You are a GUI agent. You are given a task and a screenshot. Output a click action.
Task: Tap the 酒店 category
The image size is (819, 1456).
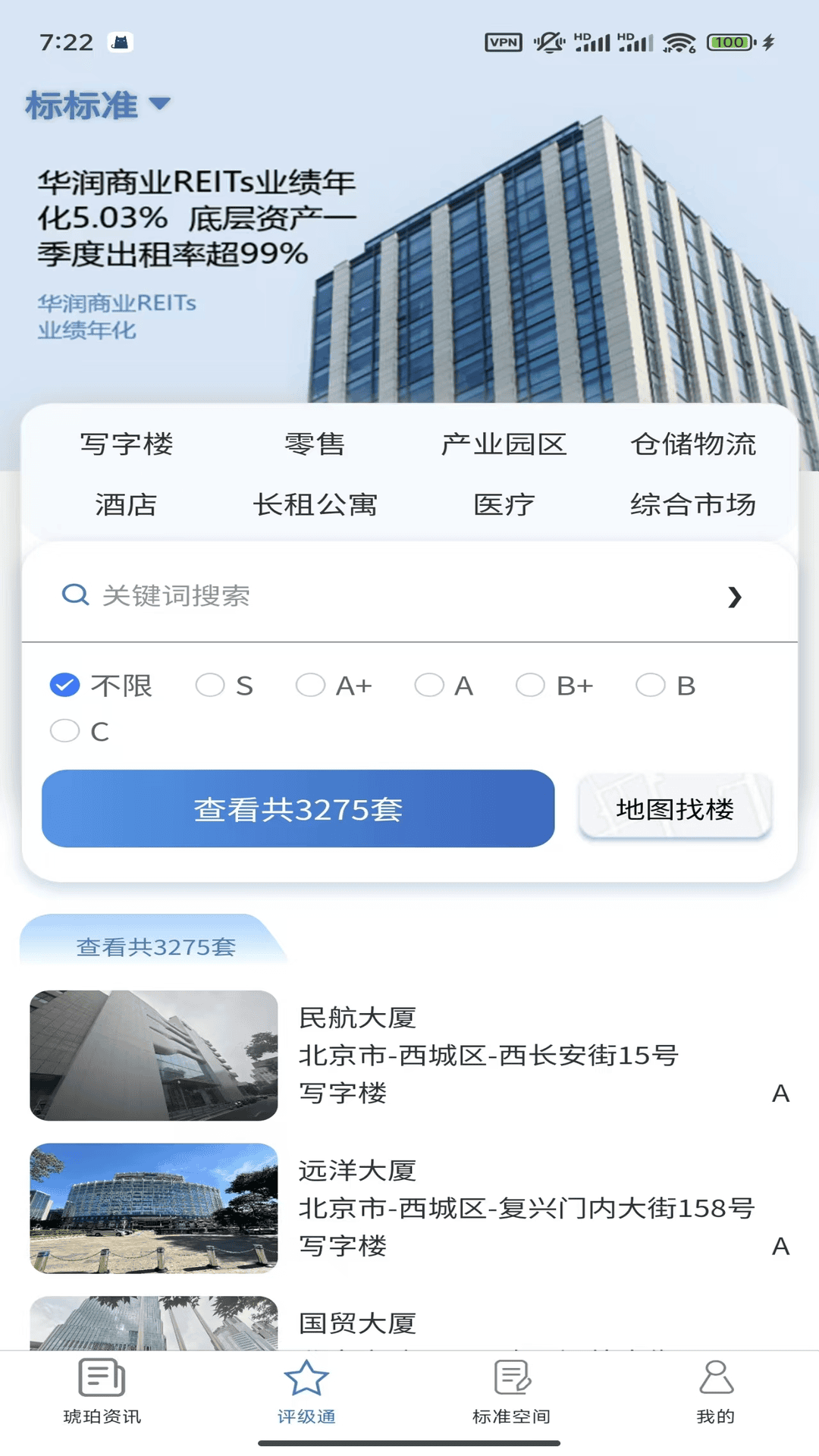coord(127,505)
